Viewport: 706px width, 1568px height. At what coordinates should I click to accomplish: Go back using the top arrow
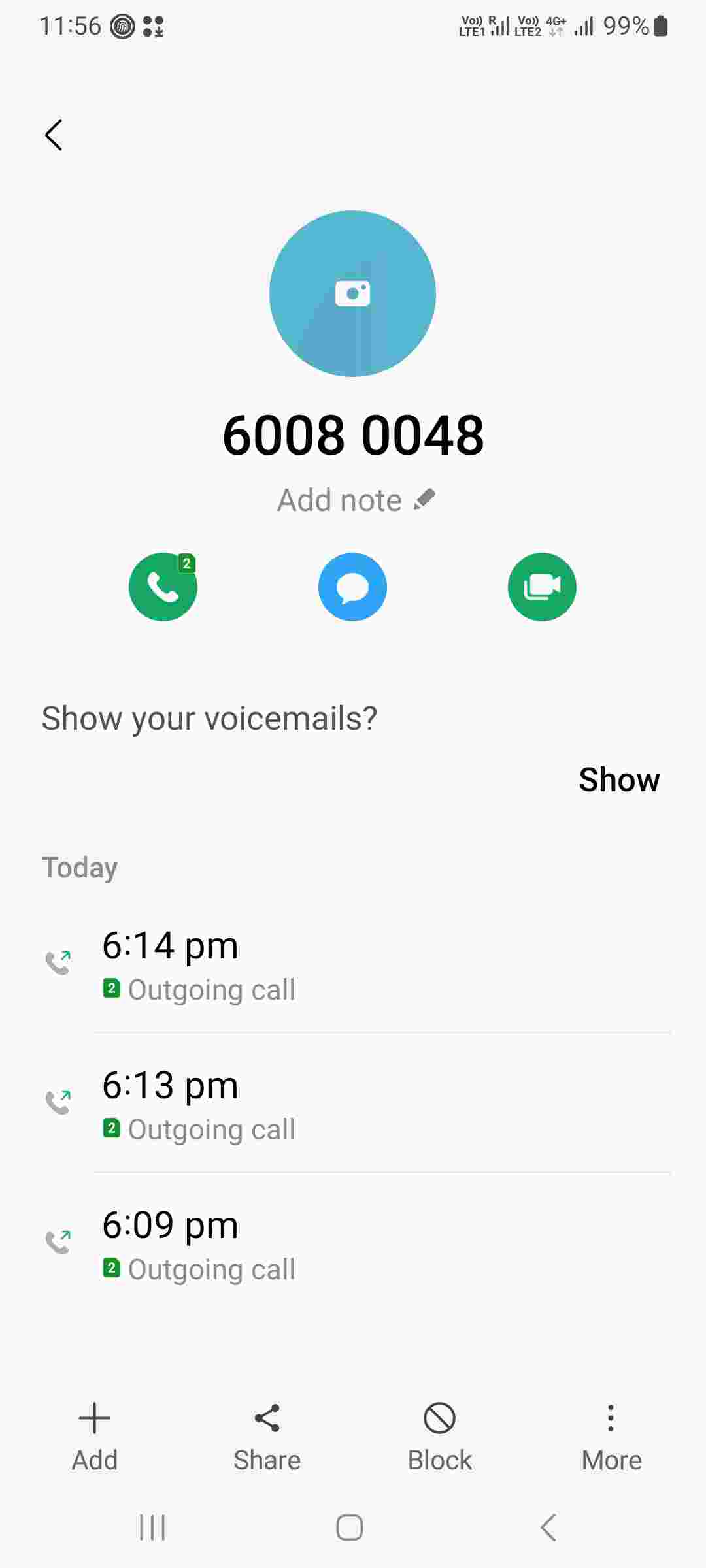54,135
